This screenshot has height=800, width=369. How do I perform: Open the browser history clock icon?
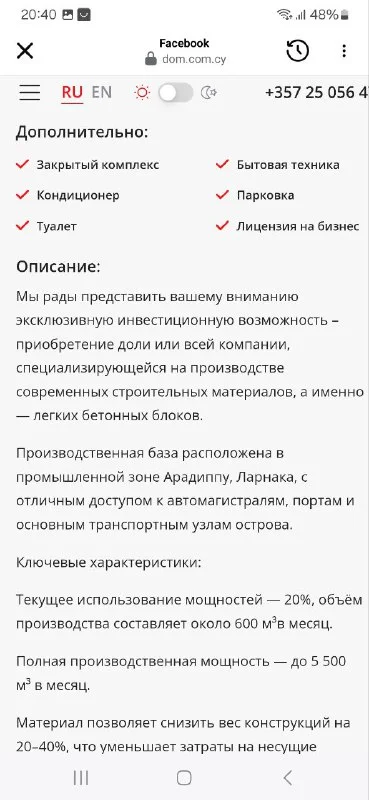click(298, 51)
